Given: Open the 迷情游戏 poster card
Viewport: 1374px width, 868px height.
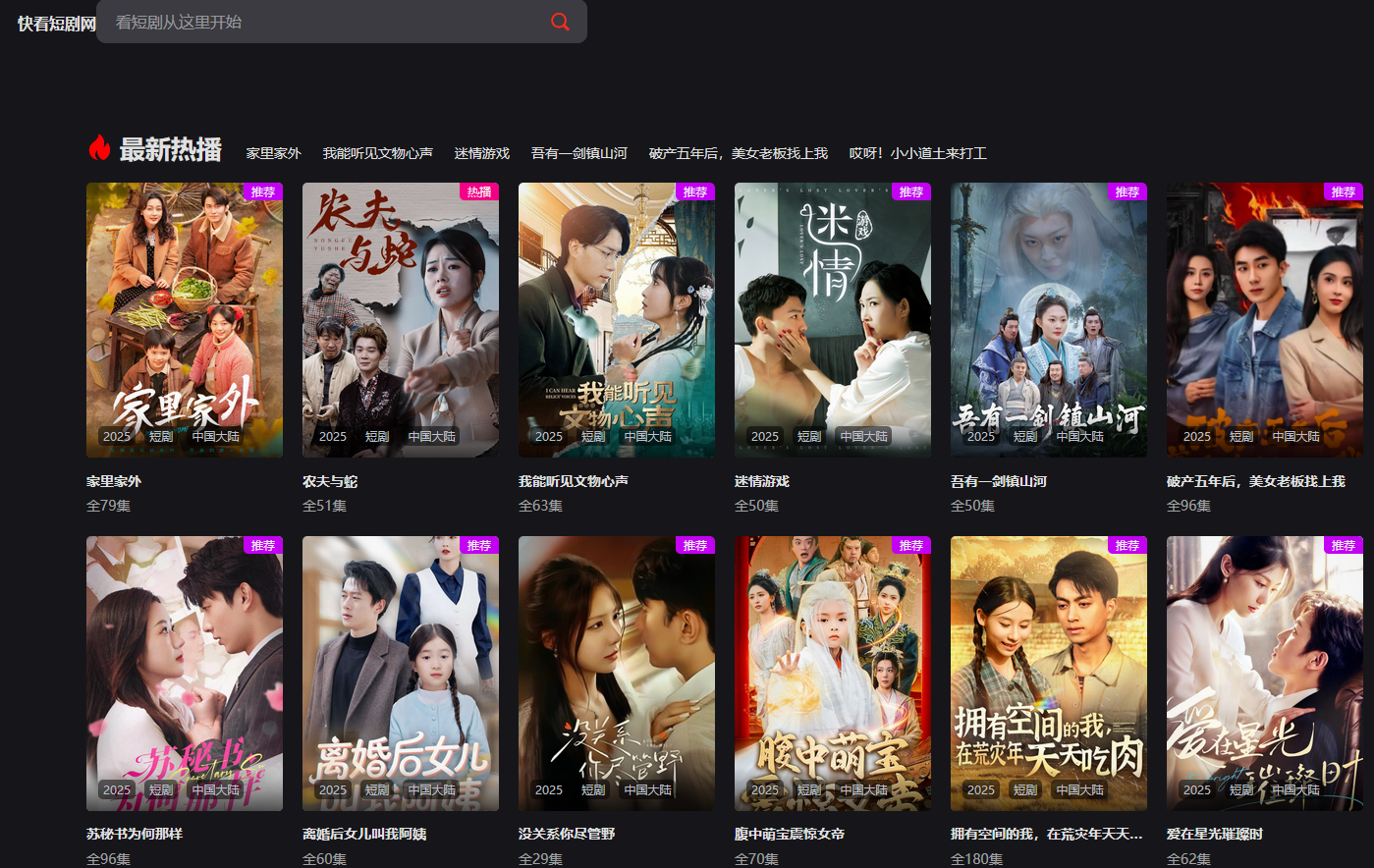Looking at the screenshot, I should [833, 319].
